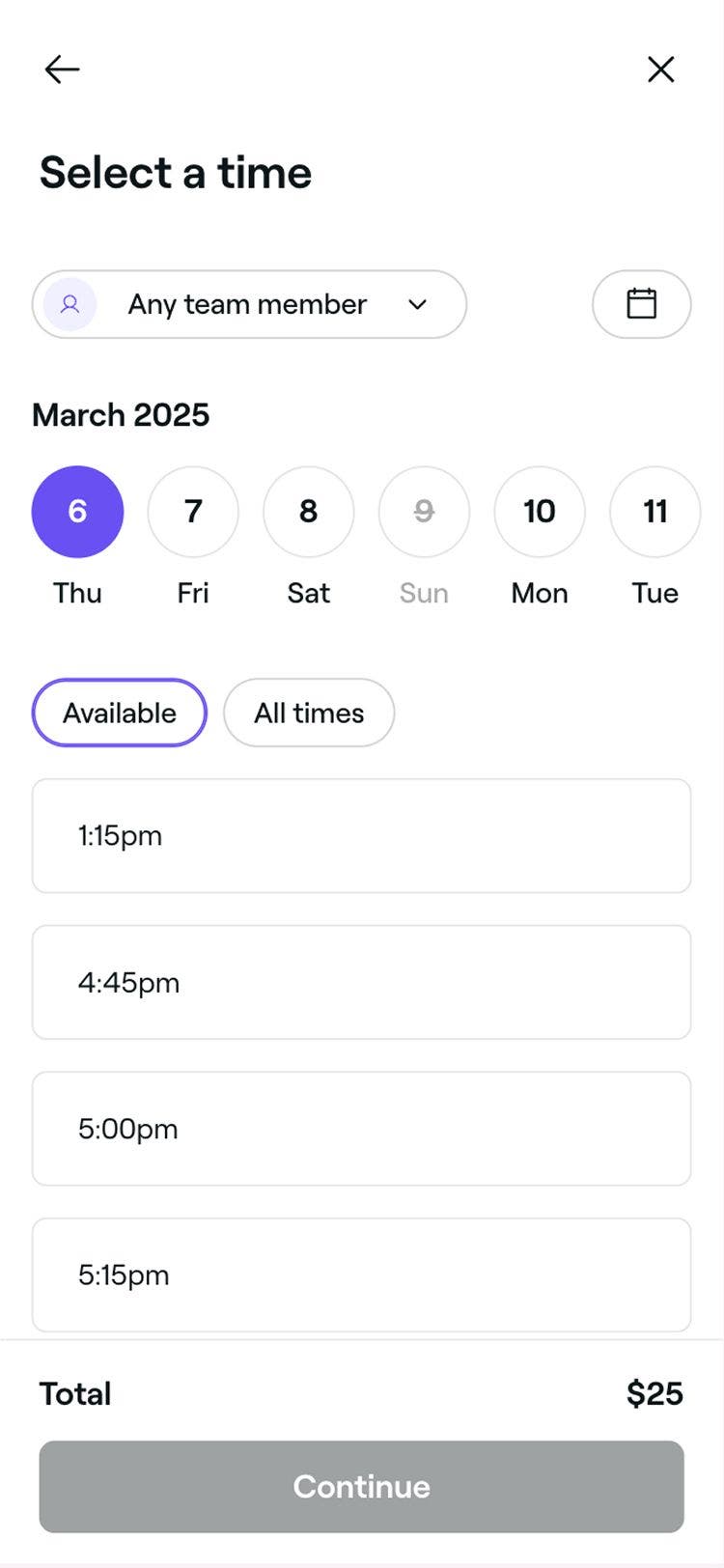Screen dimensions: 724x1568
Task: Expand the team member selector chevron
Action: click(417, 304)
